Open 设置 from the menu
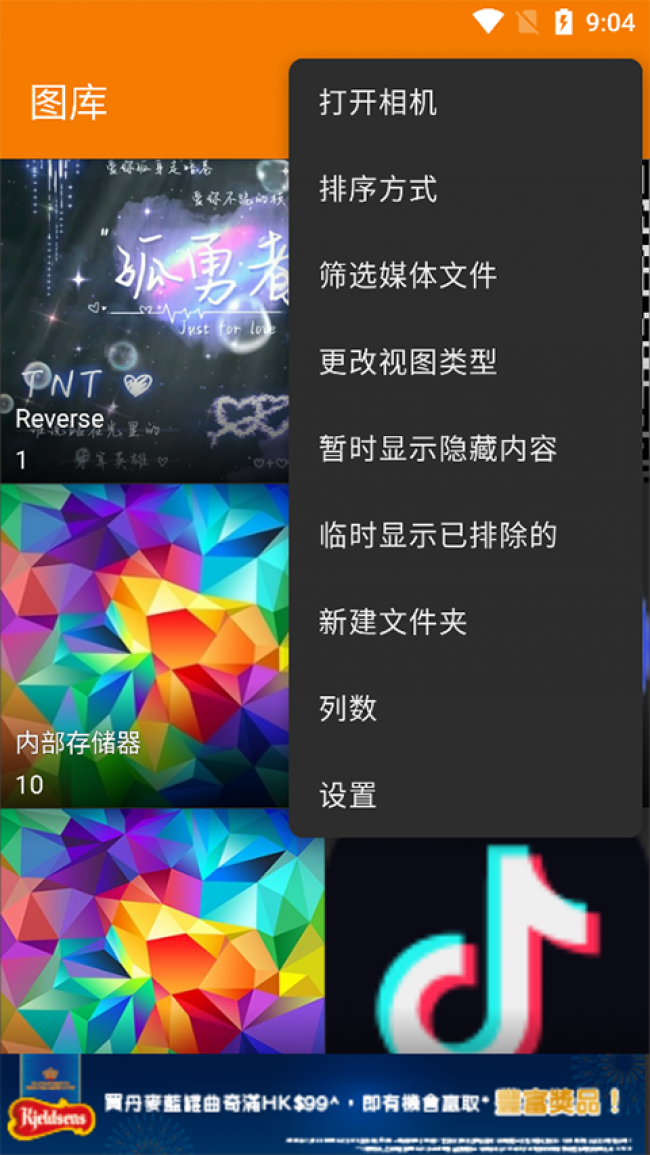Screen dimensions: 650x1155 (x=348, y=795)
